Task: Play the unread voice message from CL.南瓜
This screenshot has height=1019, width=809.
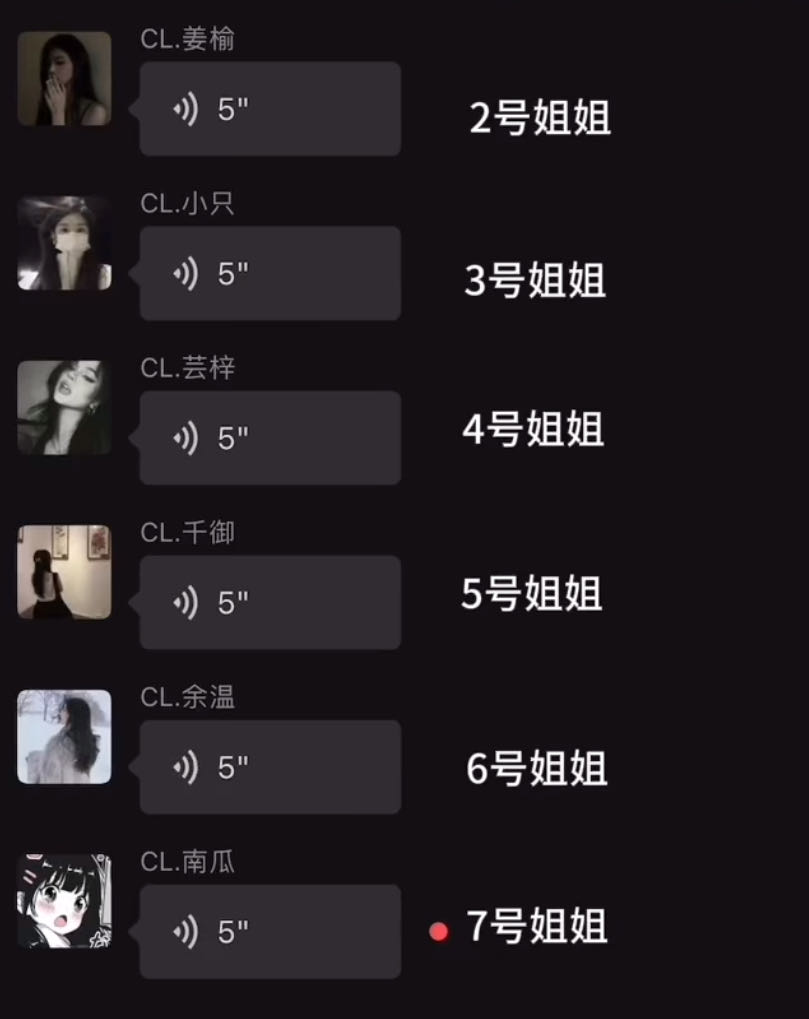Action: [x=270, y=932]
